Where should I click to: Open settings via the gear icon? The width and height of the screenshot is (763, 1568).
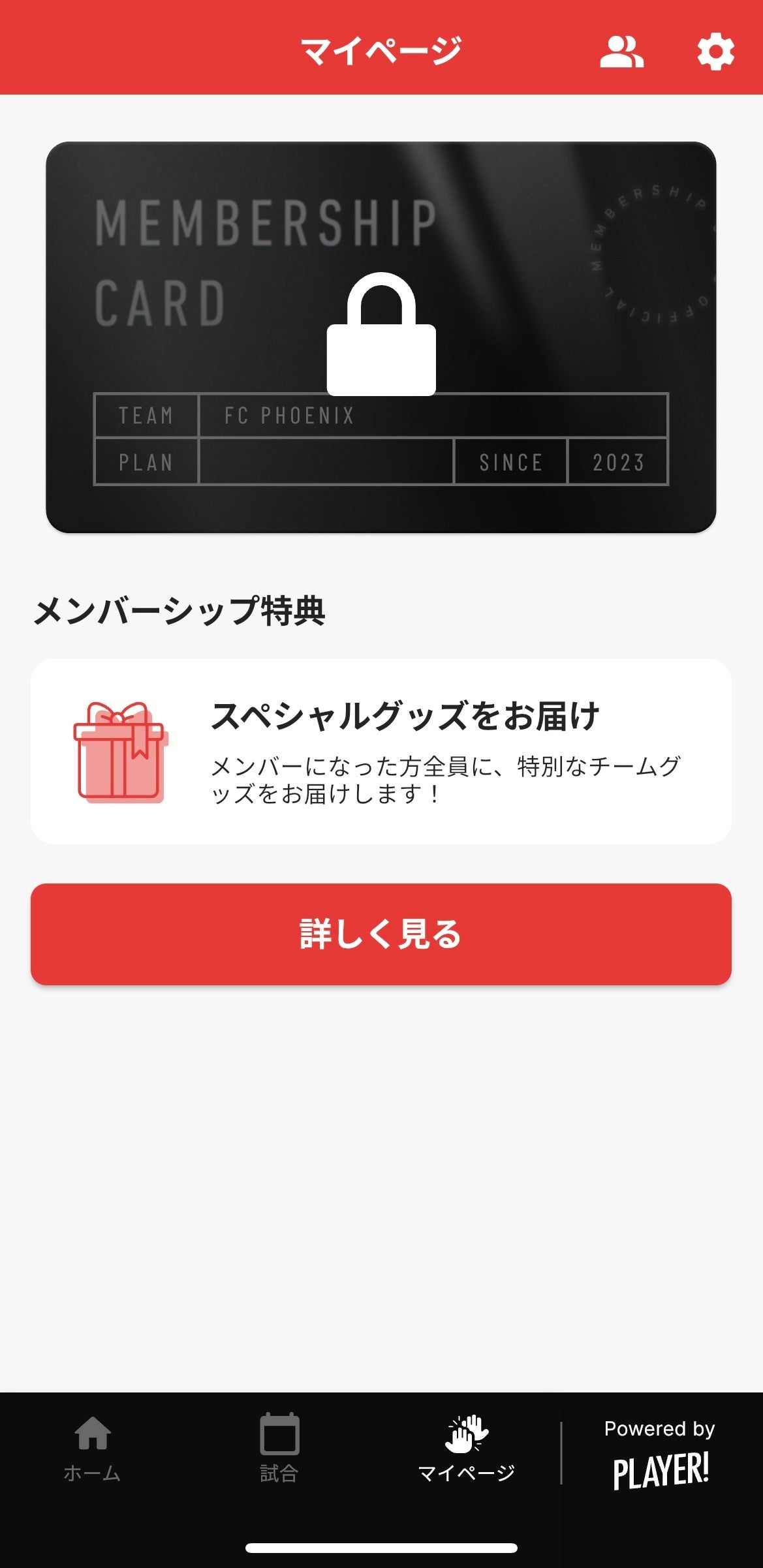click(715, 52)
